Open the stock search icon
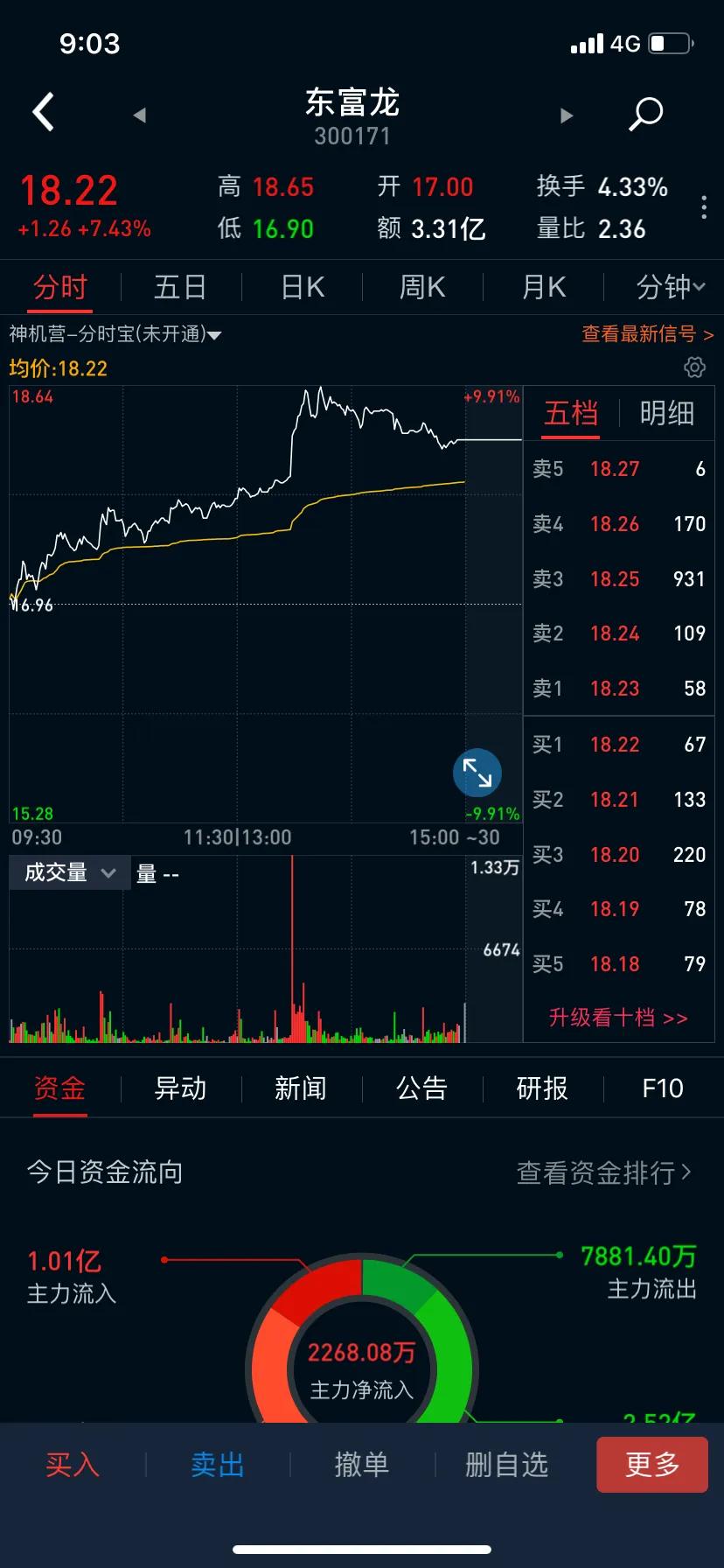Screen dimensions: 724x1568 646,113
